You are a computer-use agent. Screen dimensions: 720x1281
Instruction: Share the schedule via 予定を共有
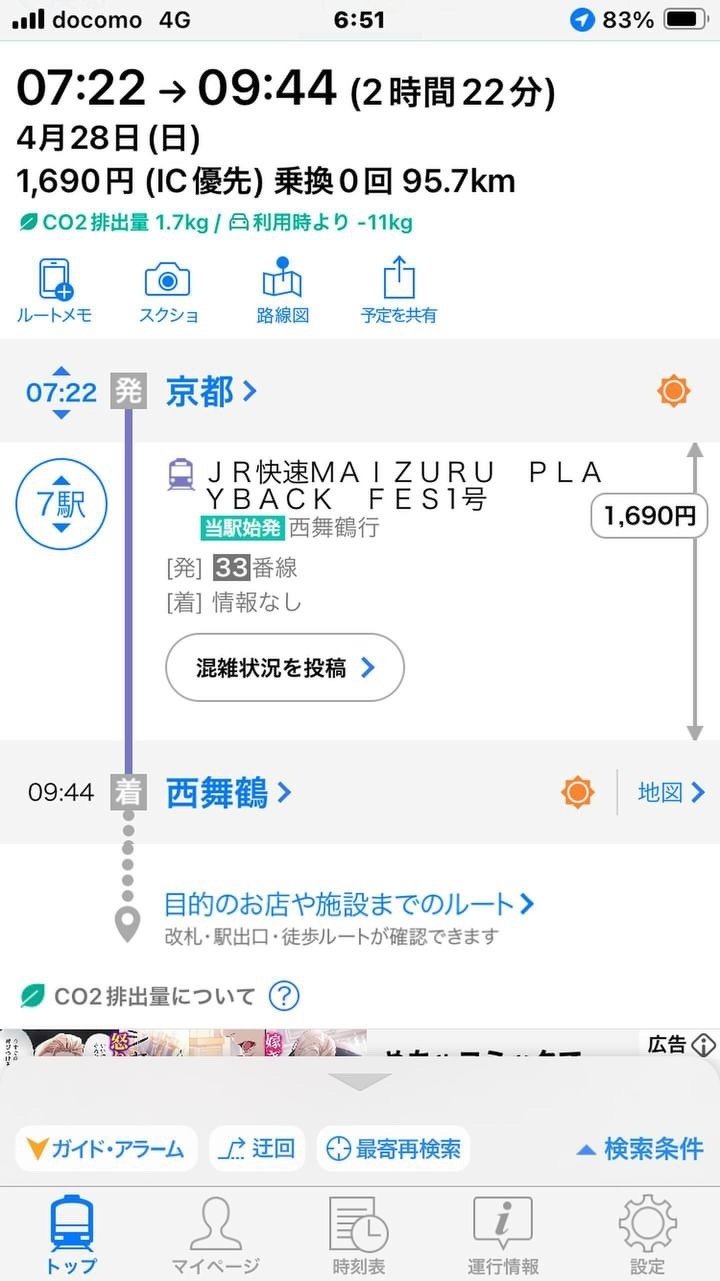(x=398, y=290)
